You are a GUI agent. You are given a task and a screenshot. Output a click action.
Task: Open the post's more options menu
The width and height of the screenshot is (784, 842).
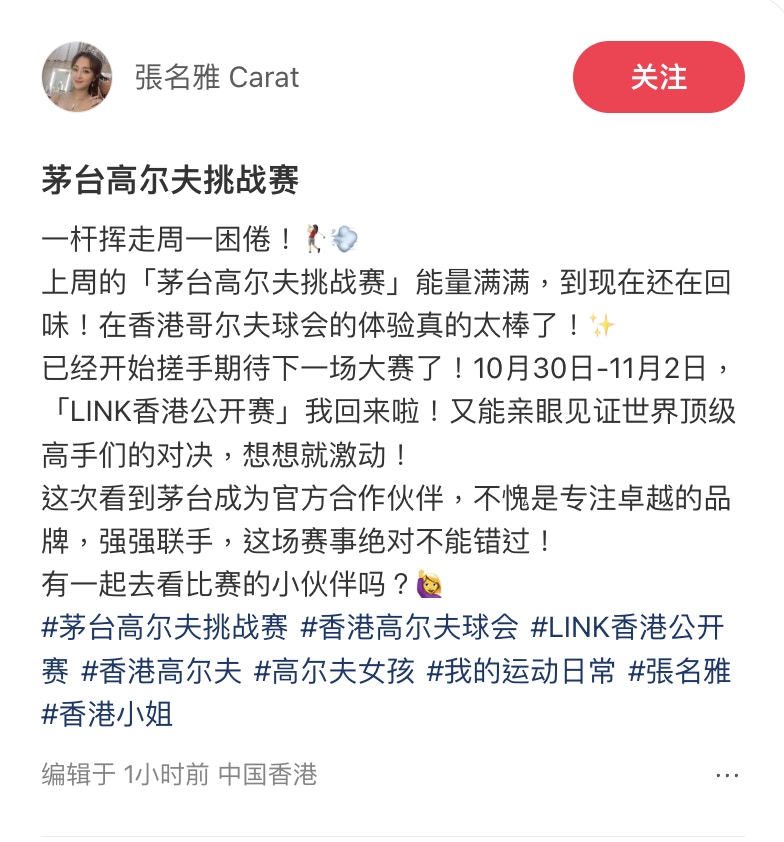[727, 775]
